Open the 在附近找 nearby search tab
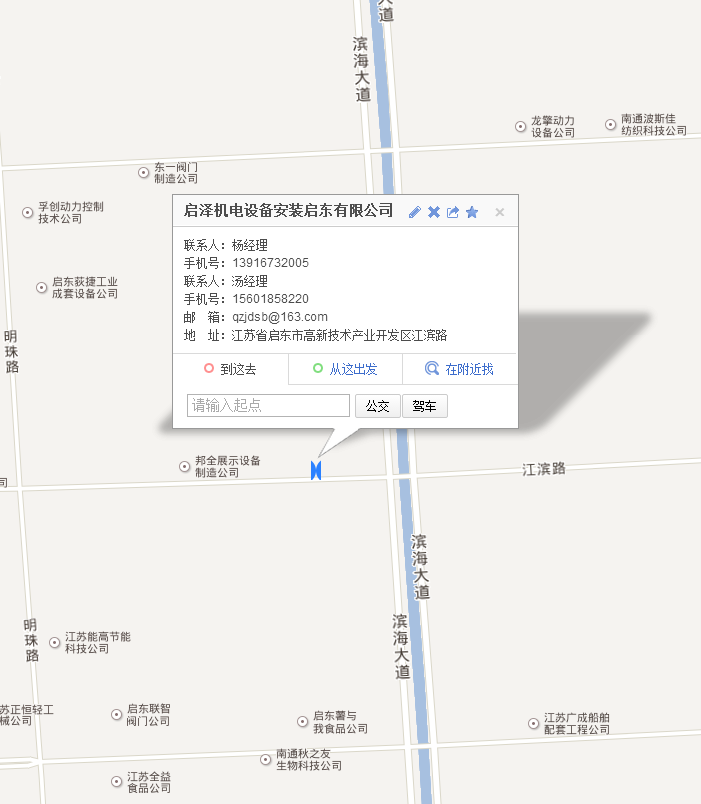This screenshot has height=804, width=701. coord(459,369)
